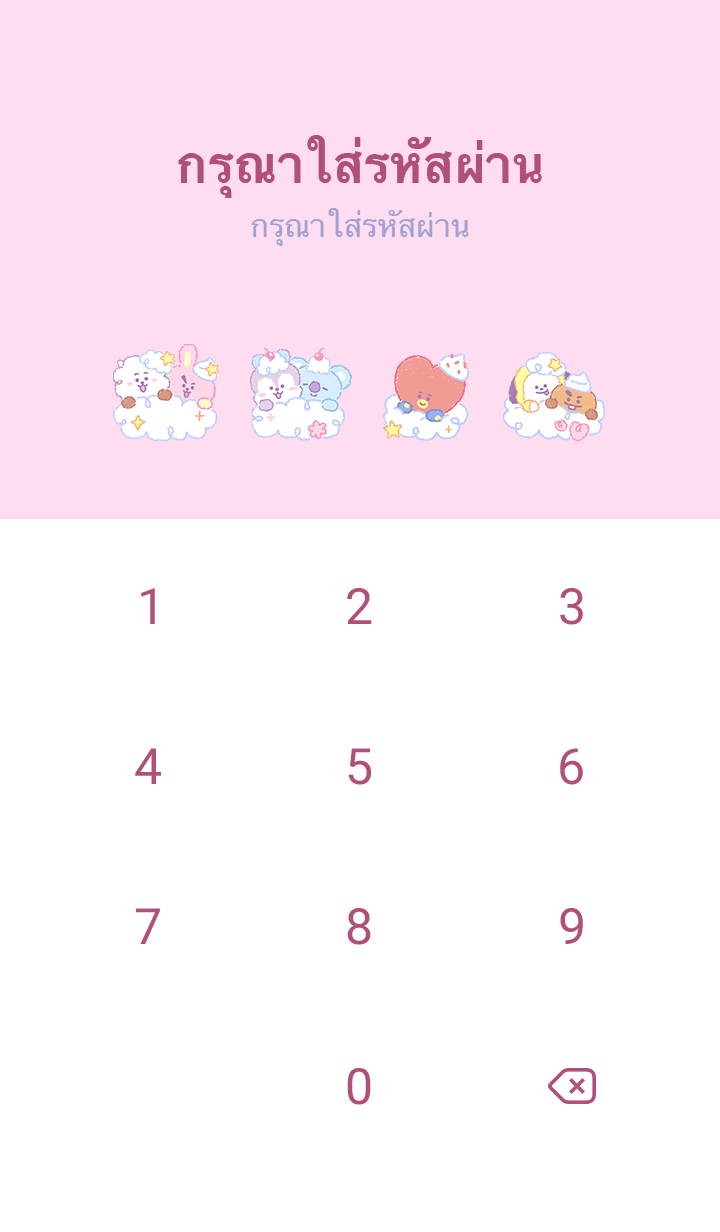Tap the number 4 key
Viewport: 720px width, 1232px height.
tap(148, 767)
